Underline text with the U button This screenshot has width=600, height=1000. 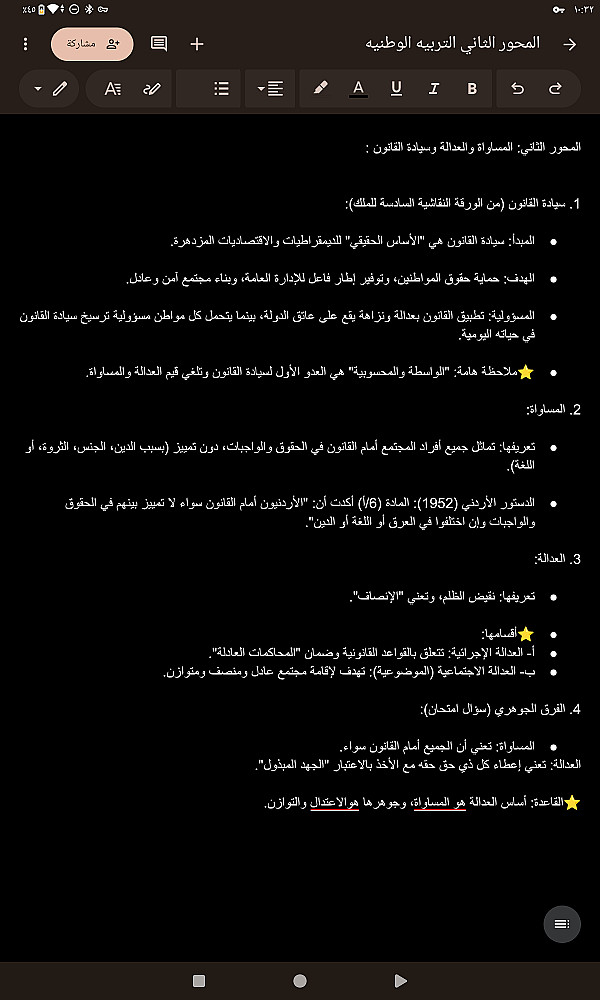pyautogui.click(x=396, y=88)
